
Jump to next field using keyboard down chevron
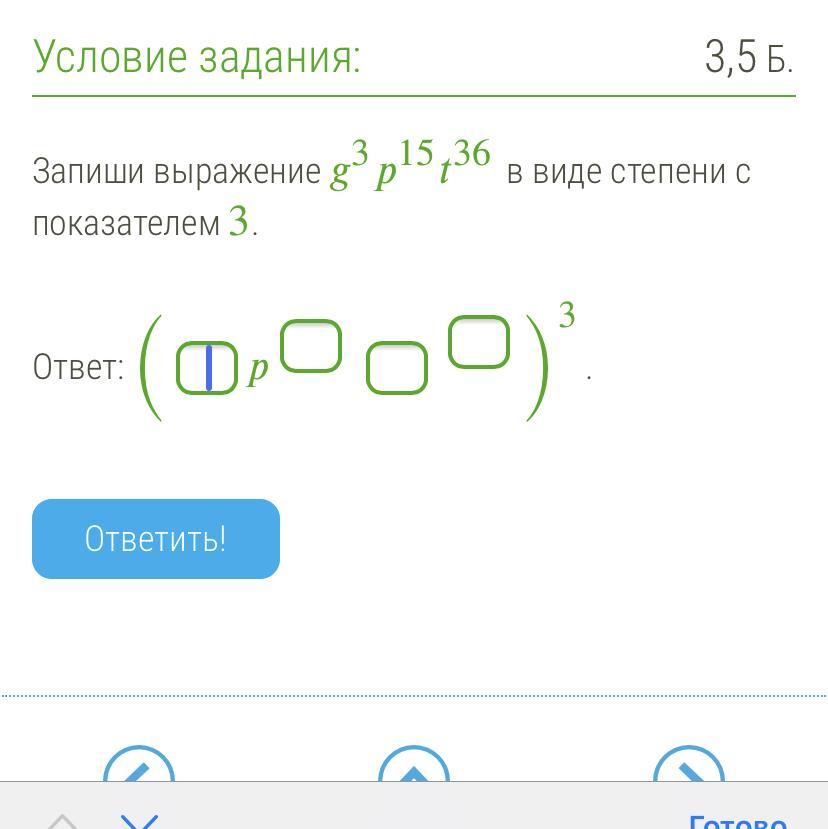pyautogui.click(x=140, y=820)
